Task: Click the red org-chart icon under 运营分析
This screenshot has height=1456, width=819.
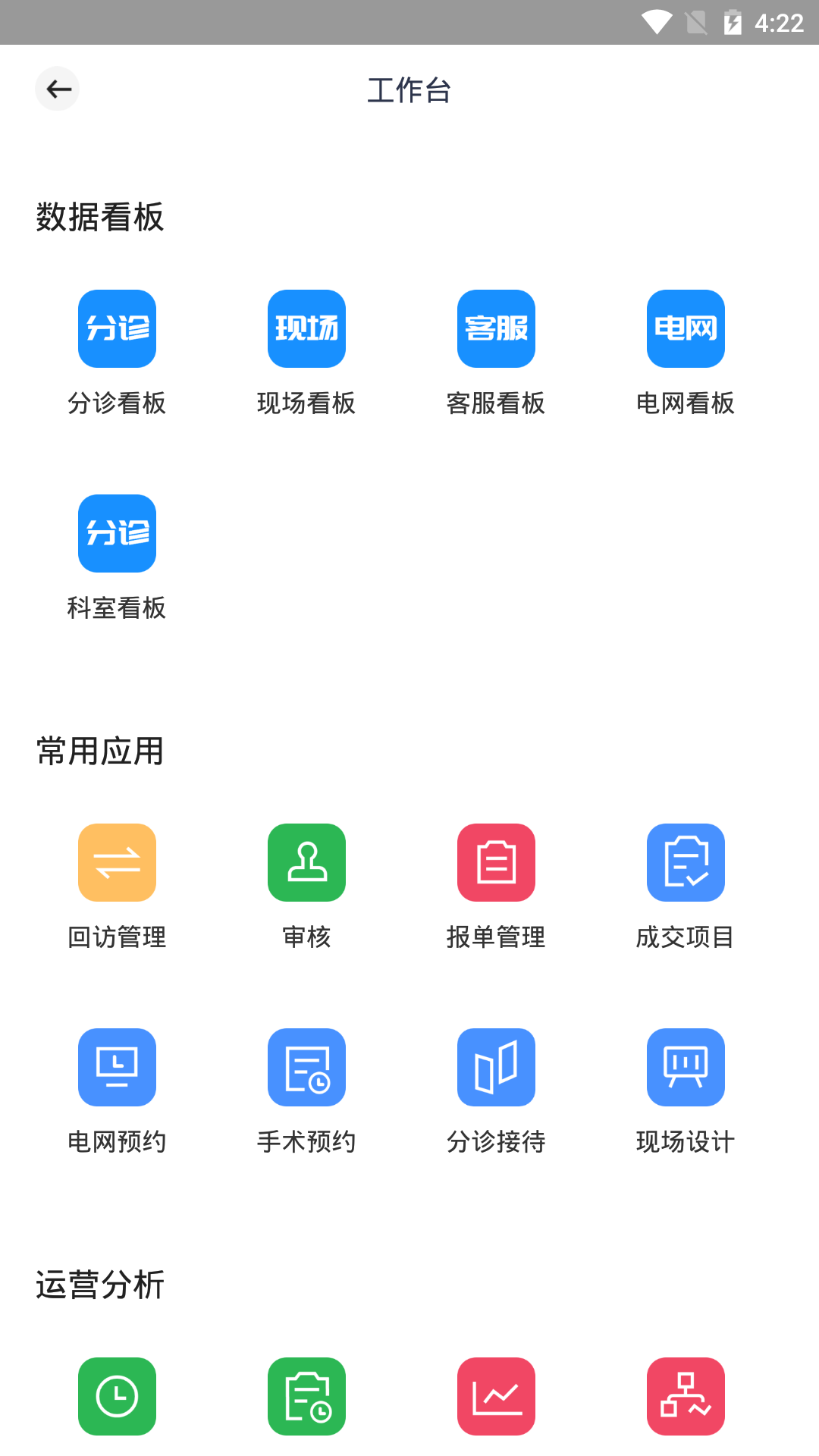Action: [686, 1396]
